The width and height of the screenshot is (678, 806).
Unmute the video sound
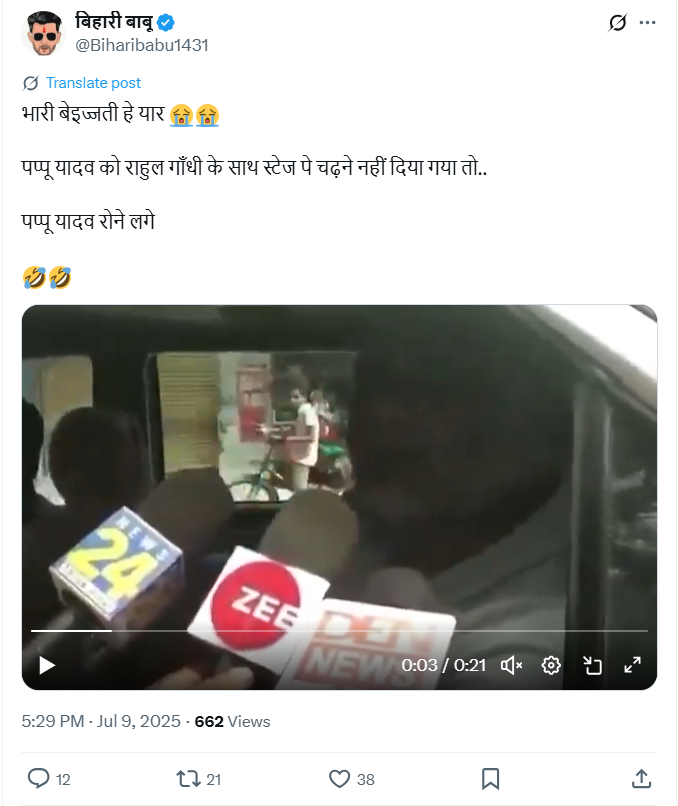click(512, 665)
